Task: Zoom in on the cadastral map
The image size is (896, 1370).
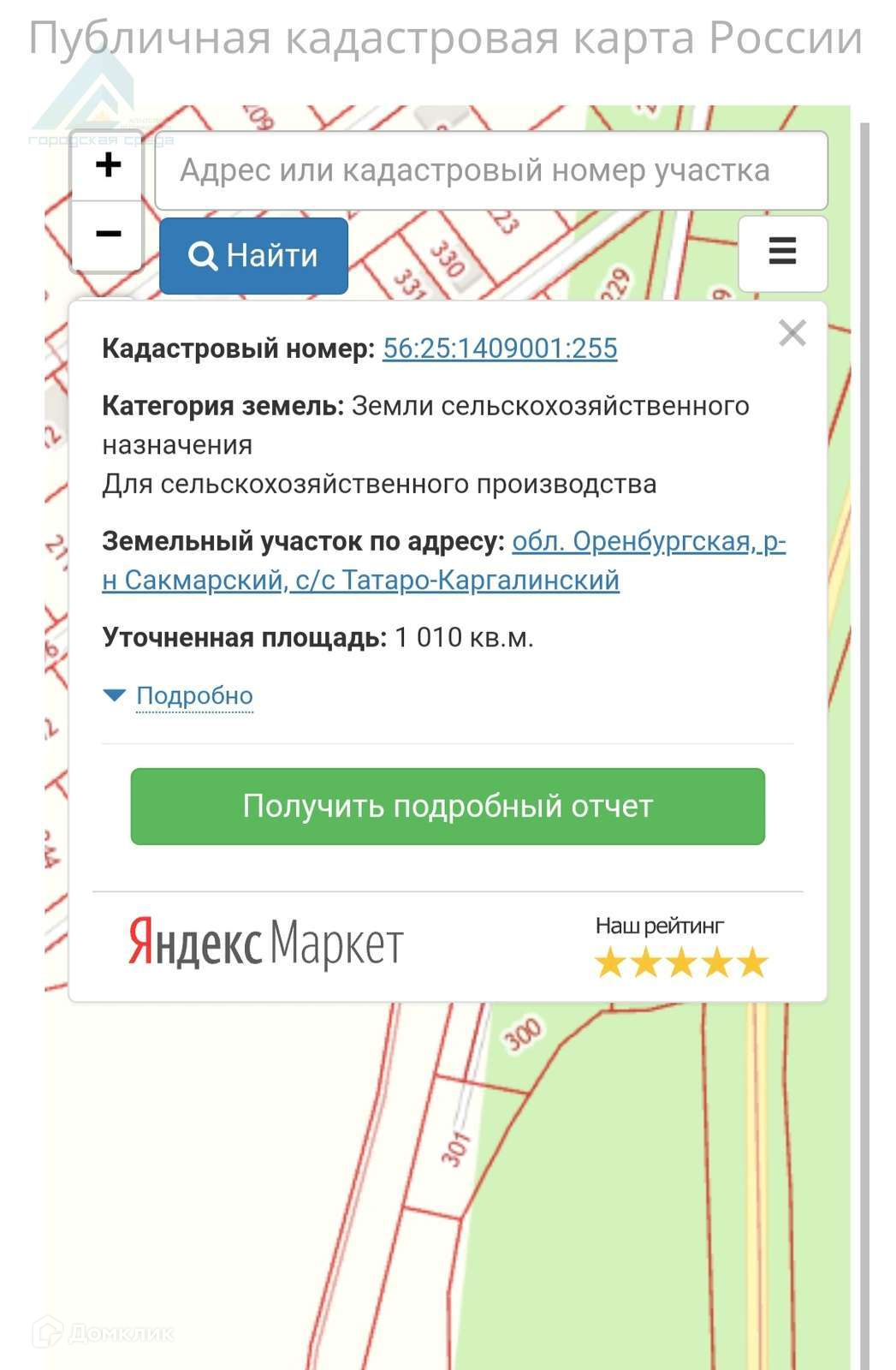Action: pos(108,164)
